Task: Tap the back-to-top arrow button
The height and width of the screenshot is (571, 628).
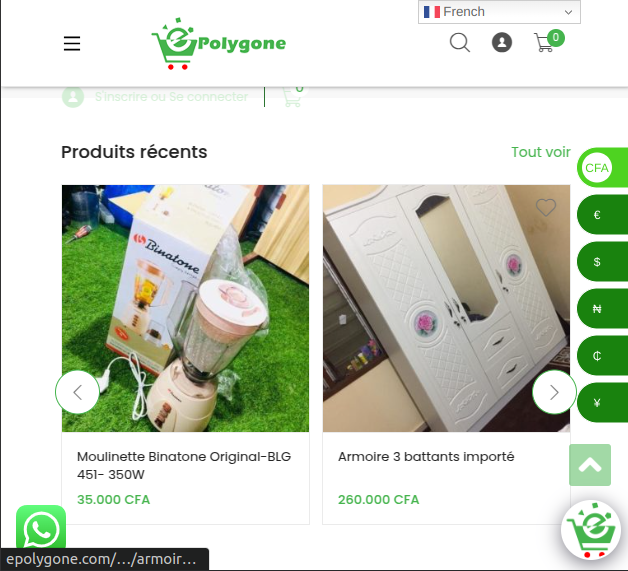Action: [590, 465]
